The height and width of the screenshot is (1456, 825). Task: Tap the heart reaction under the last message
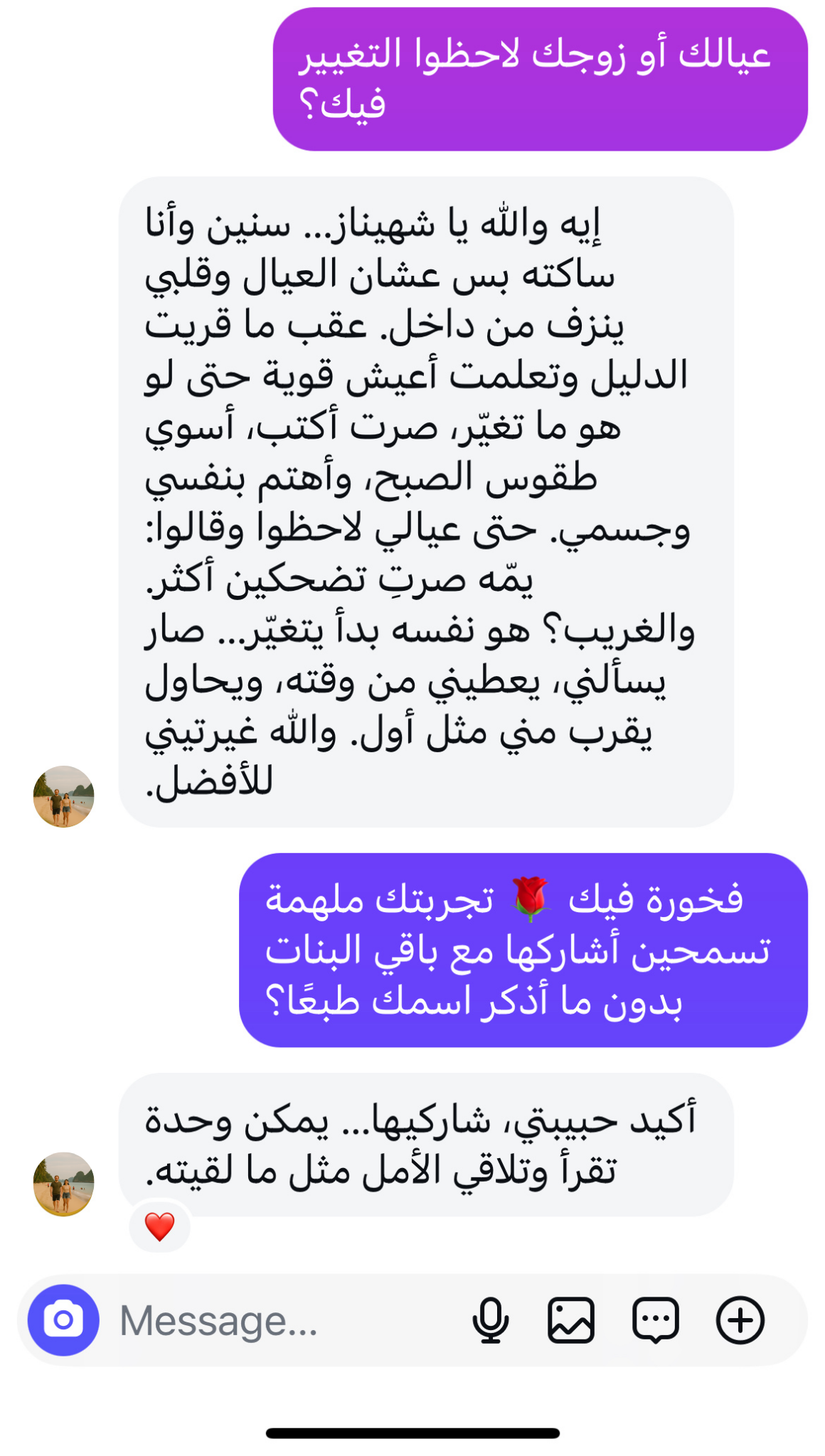(x=160, y=1226)
